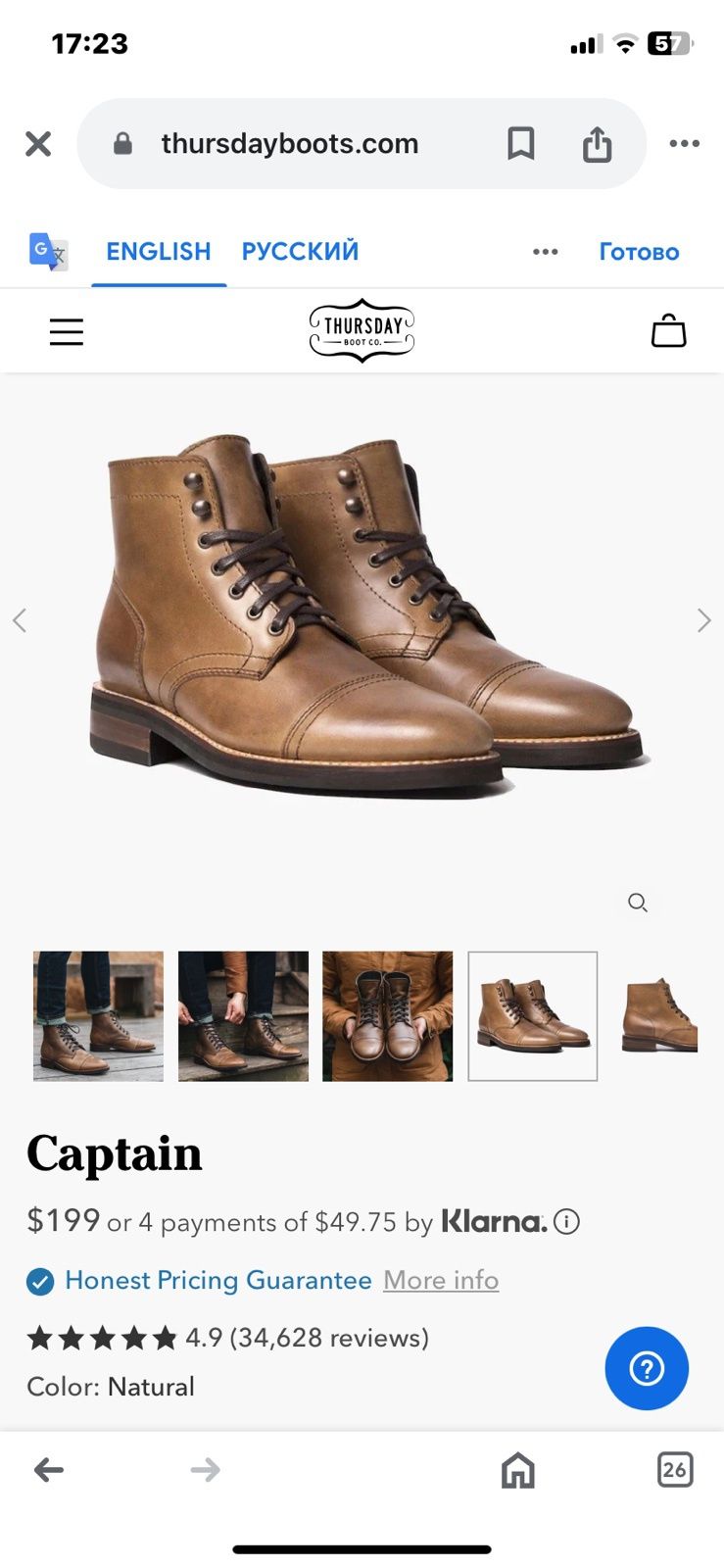Screen dimensions: 724x1568
Task: Tap Готово to dismiss translate bar
Action: coord(639,252)
